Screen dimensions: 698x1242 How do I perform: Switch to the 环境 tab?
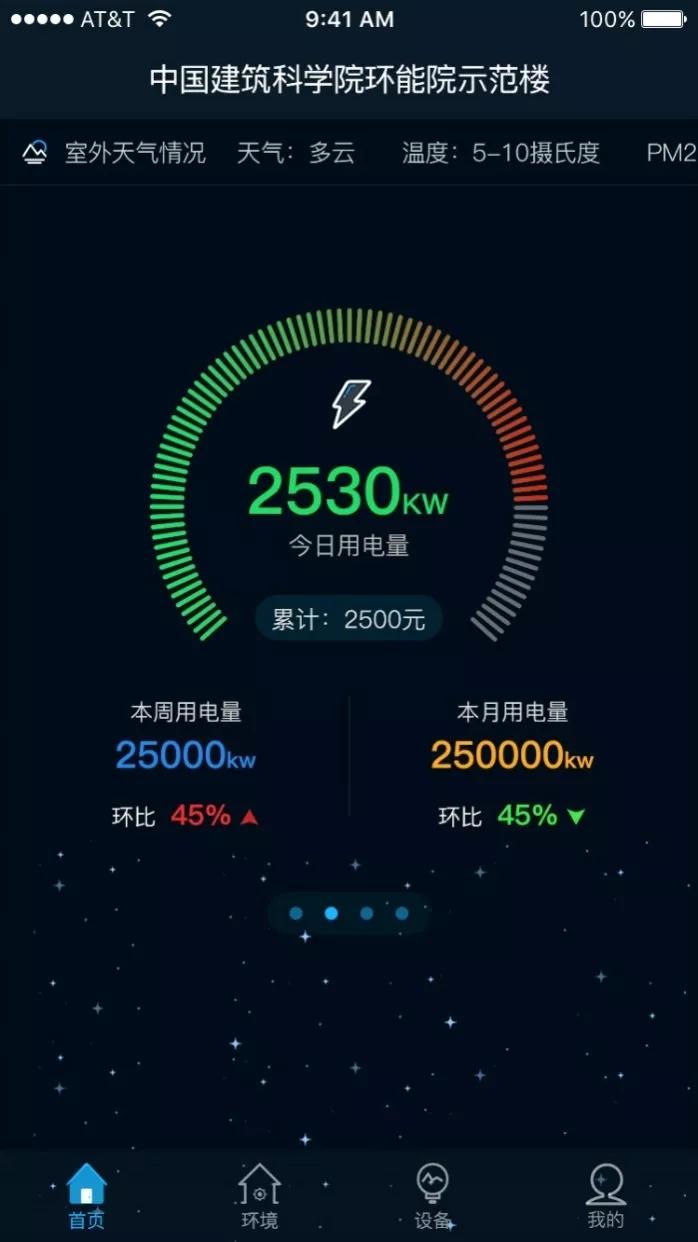point(260,1195)
